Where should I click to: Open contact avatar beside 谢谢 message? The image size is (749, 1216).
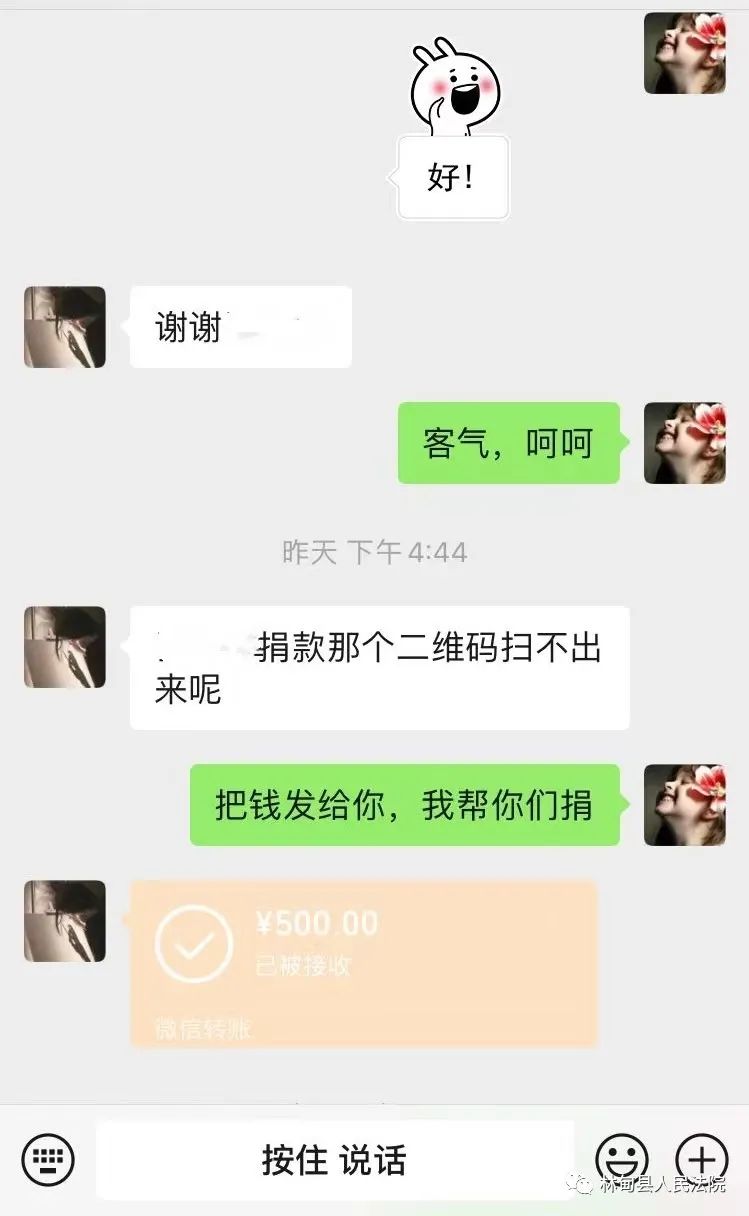[x=65, y=327]
